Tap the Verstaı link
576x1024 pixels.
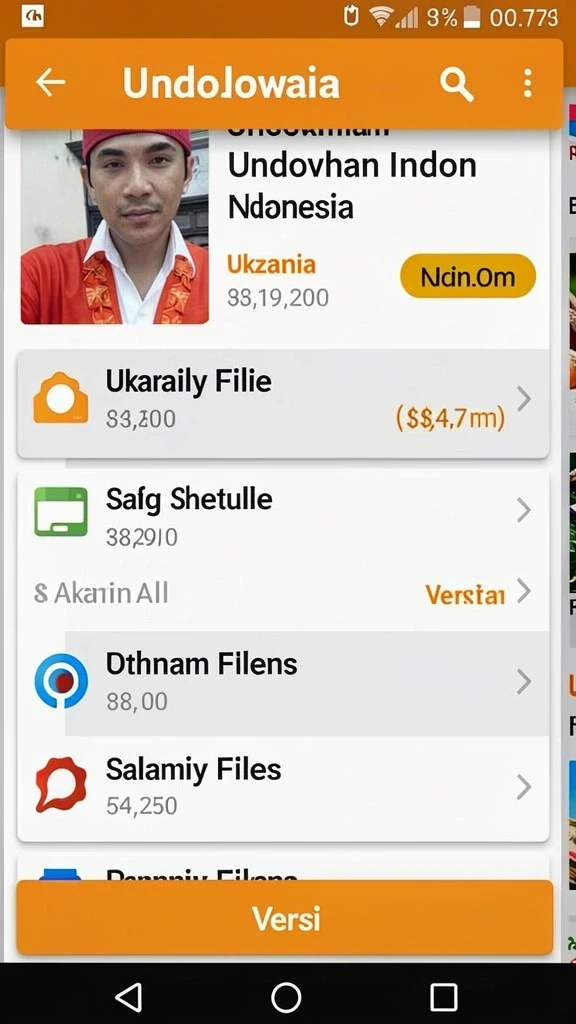(464, 594)
